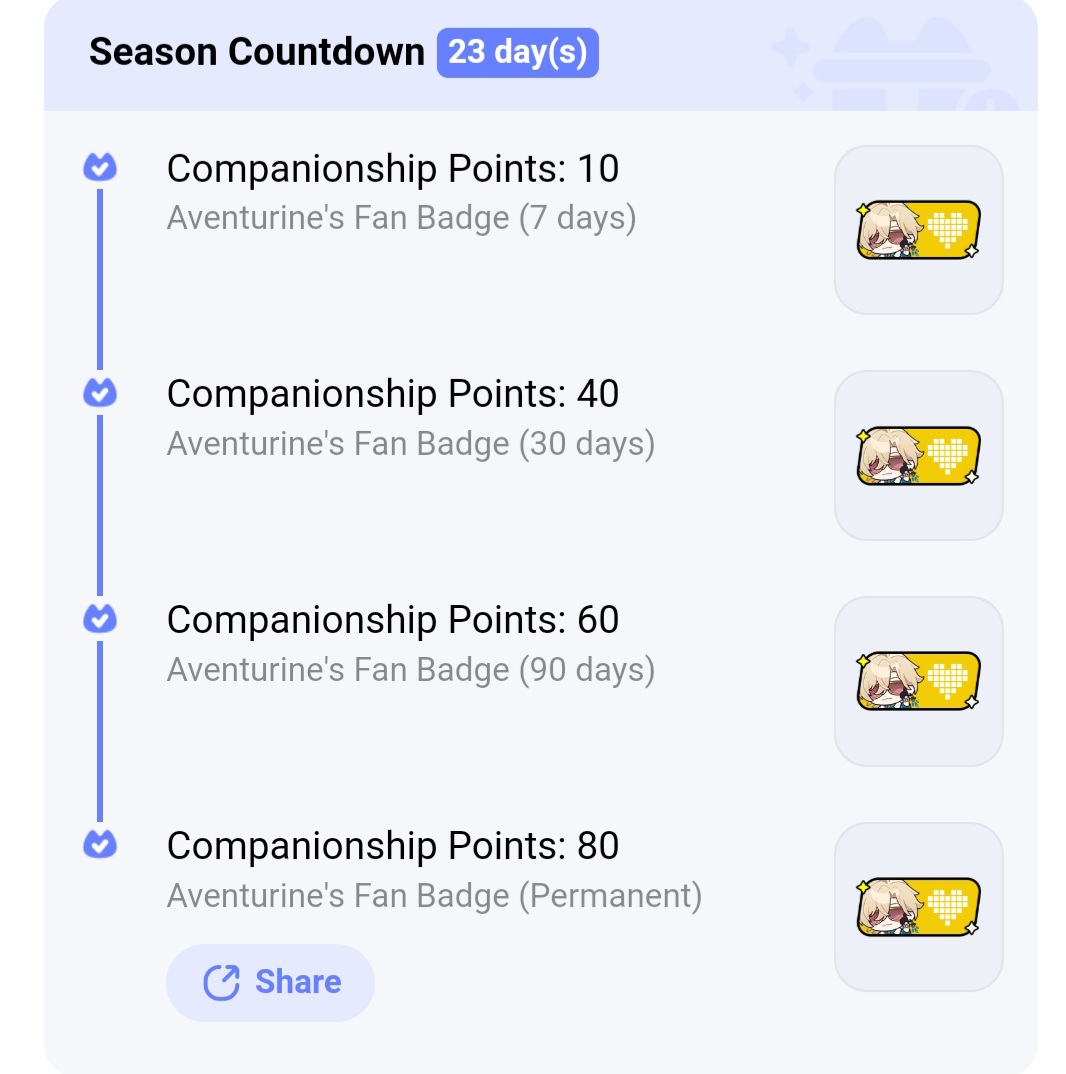Select the 23 day(s) countdown badge
Viewport: 1066px width, 1074px height.
click(517, 51)
